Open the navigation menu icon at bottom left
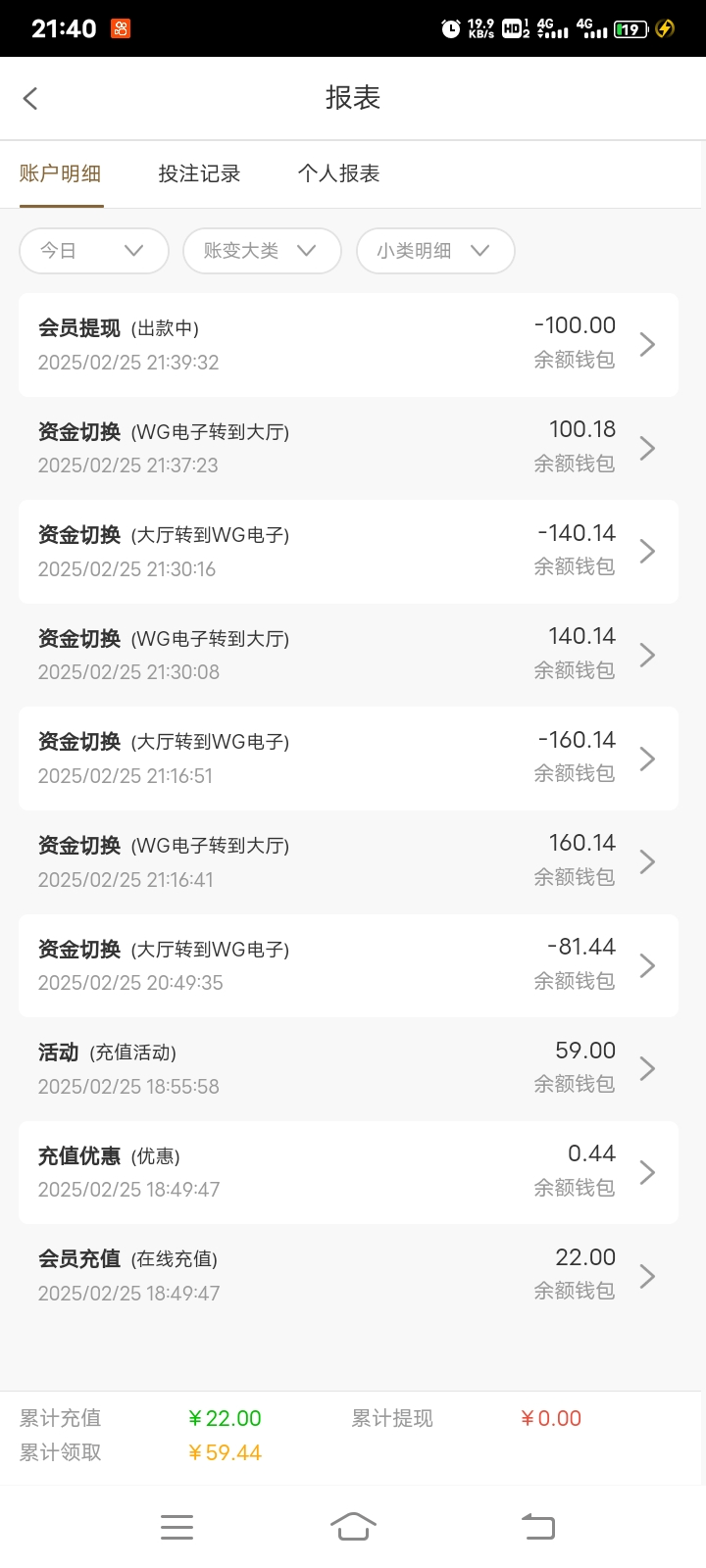706x1568 pixels. tap(176, 1526)
